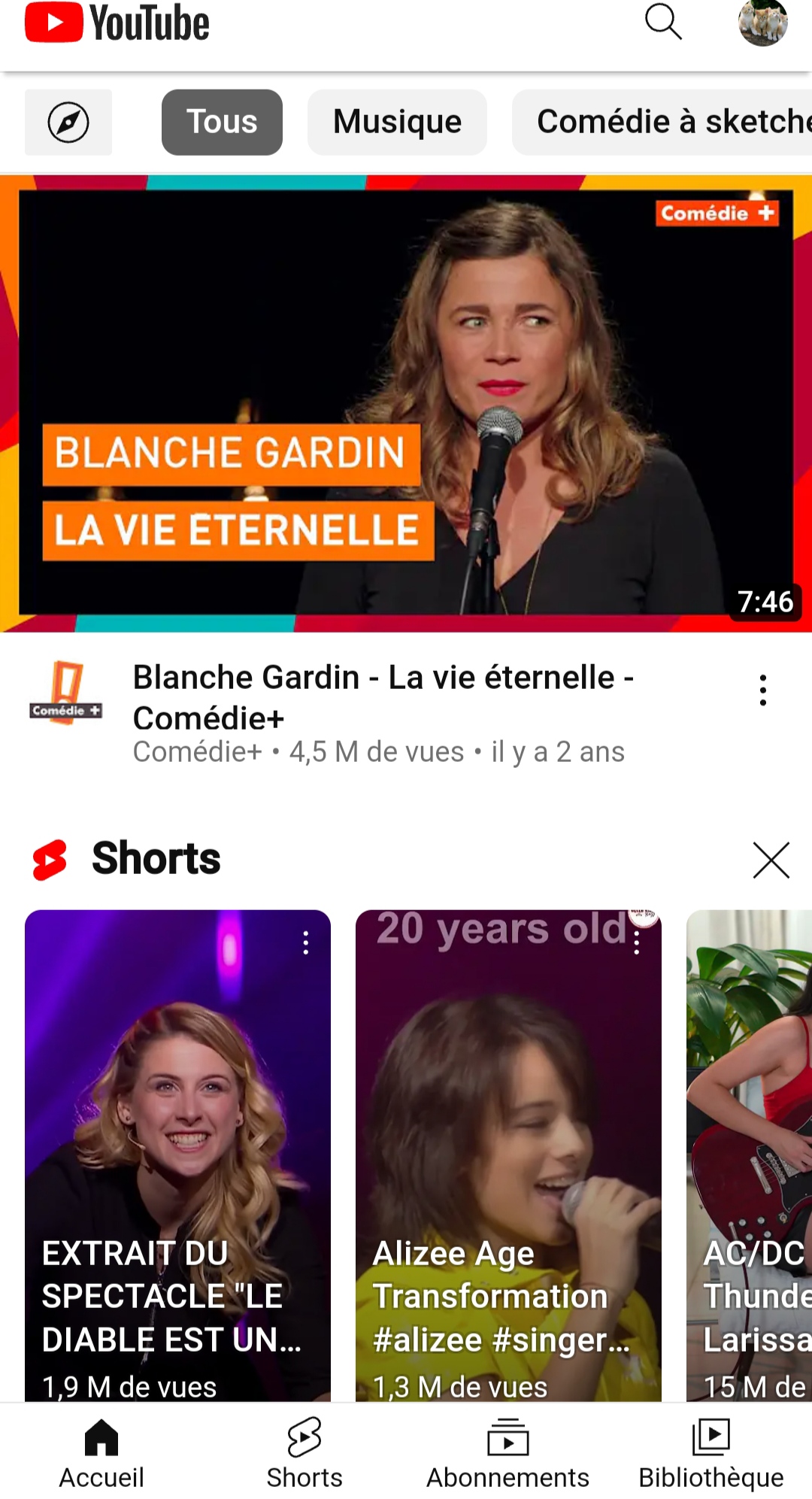
Task: Switch to the Shorts tab
Action: (x=304, y=1453)
